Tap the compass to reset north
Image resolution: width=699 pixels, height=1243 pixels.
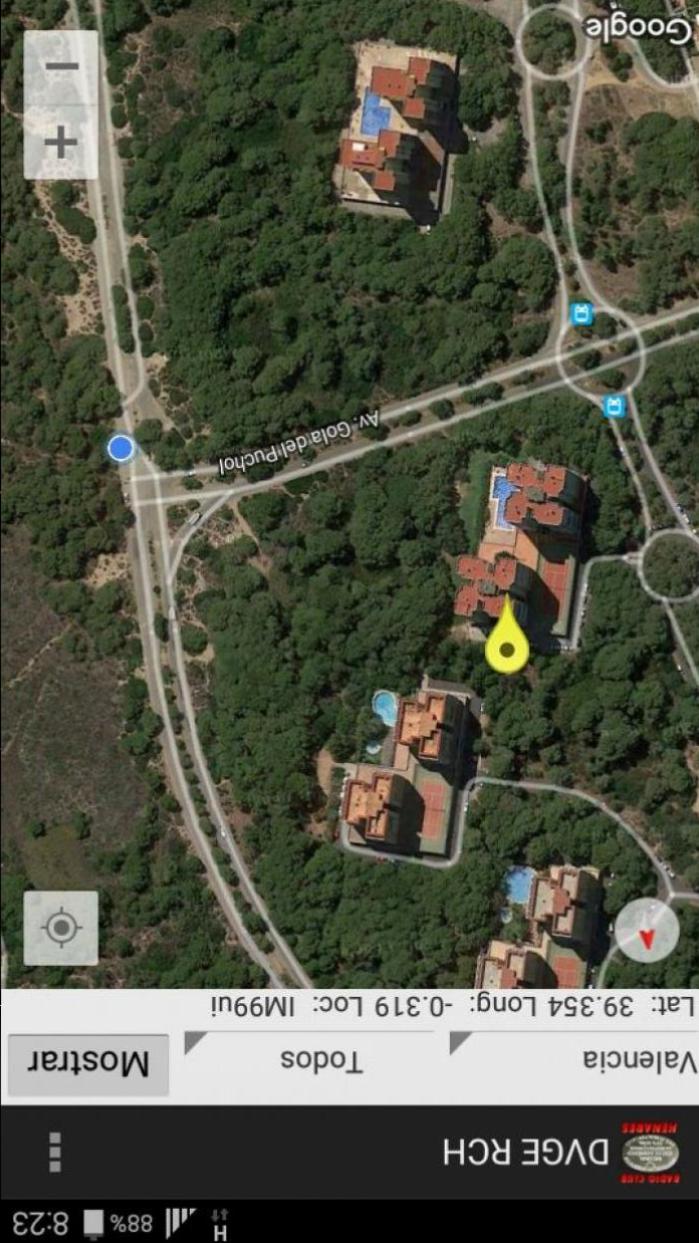[x=647, y=931]
